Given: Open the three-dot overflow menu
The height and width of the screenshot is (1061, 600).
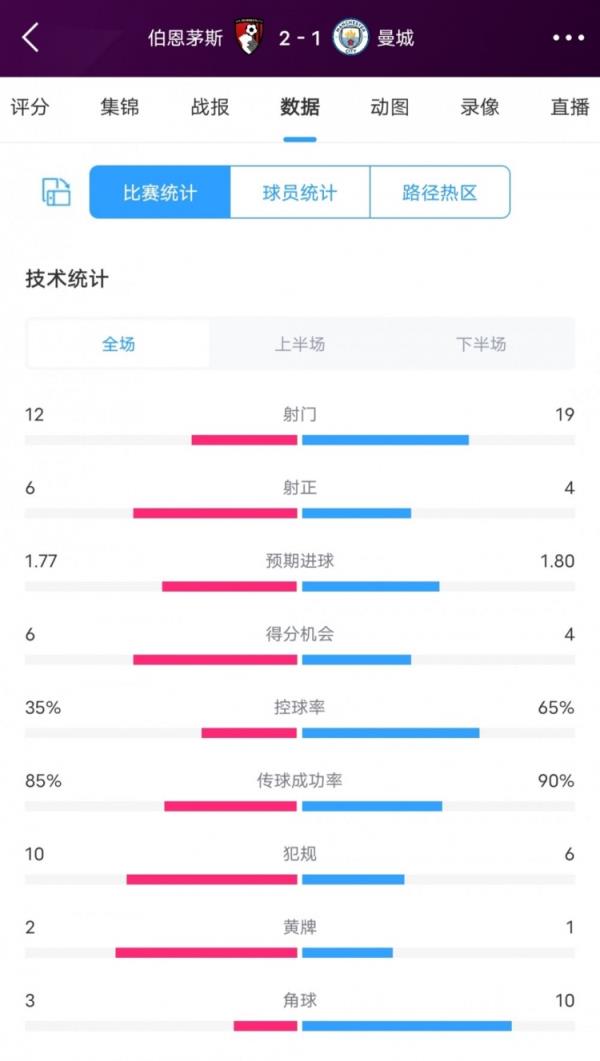Looking at the screenshot, I should pyautogui.click(x=568, y=38).
